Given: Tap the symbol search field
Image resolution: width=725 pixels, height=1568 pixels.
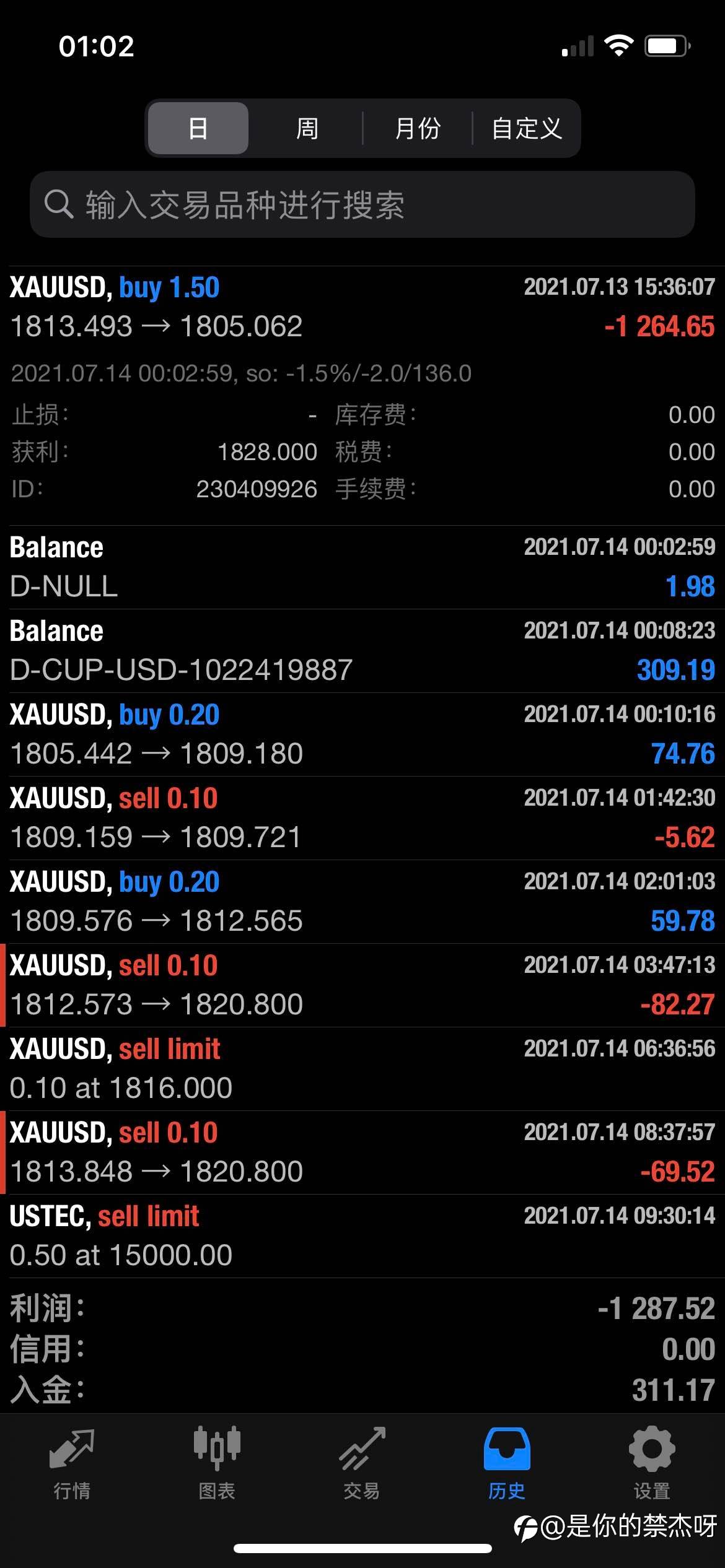Looking at the screenshot, I should tap(362, 204).
